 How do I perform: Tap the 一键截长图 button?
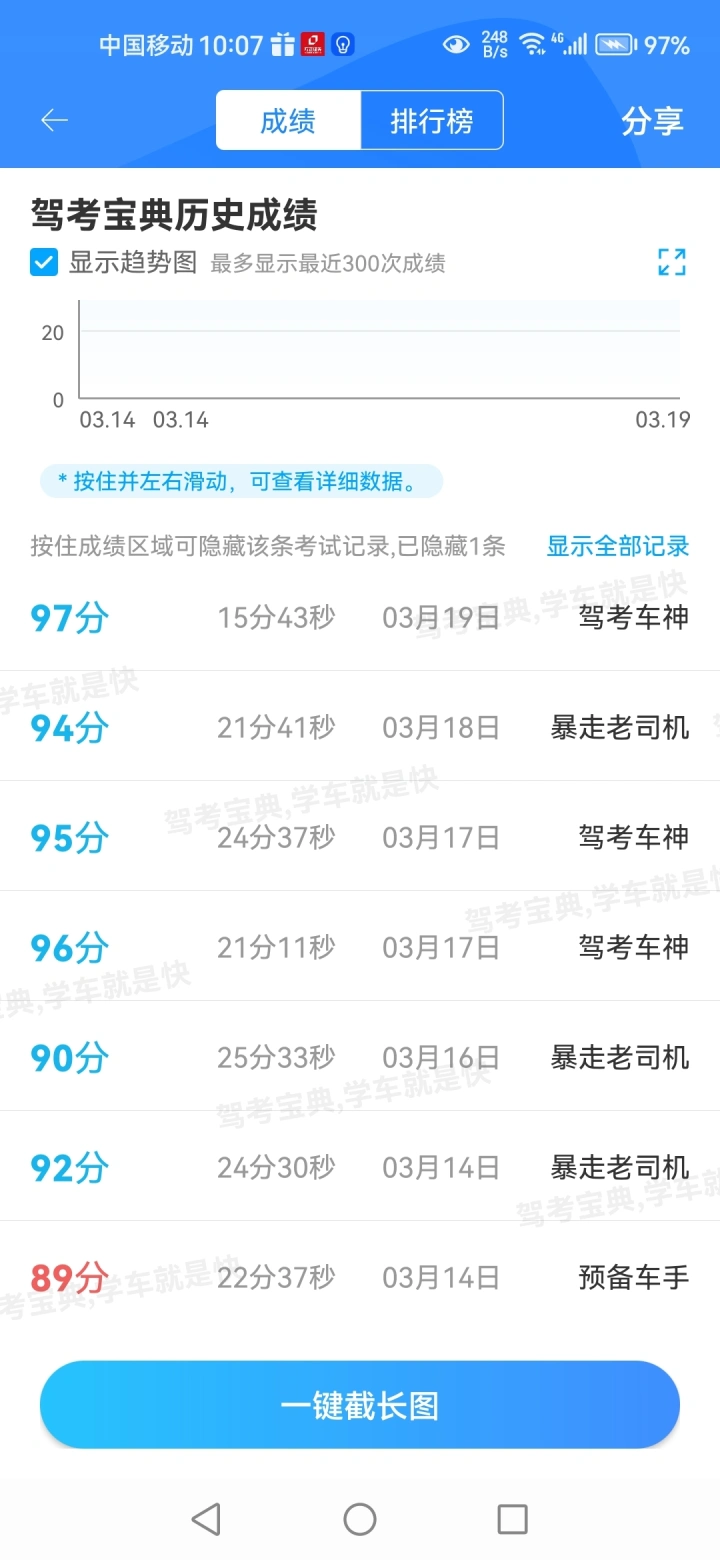[x=360, y=1405]
